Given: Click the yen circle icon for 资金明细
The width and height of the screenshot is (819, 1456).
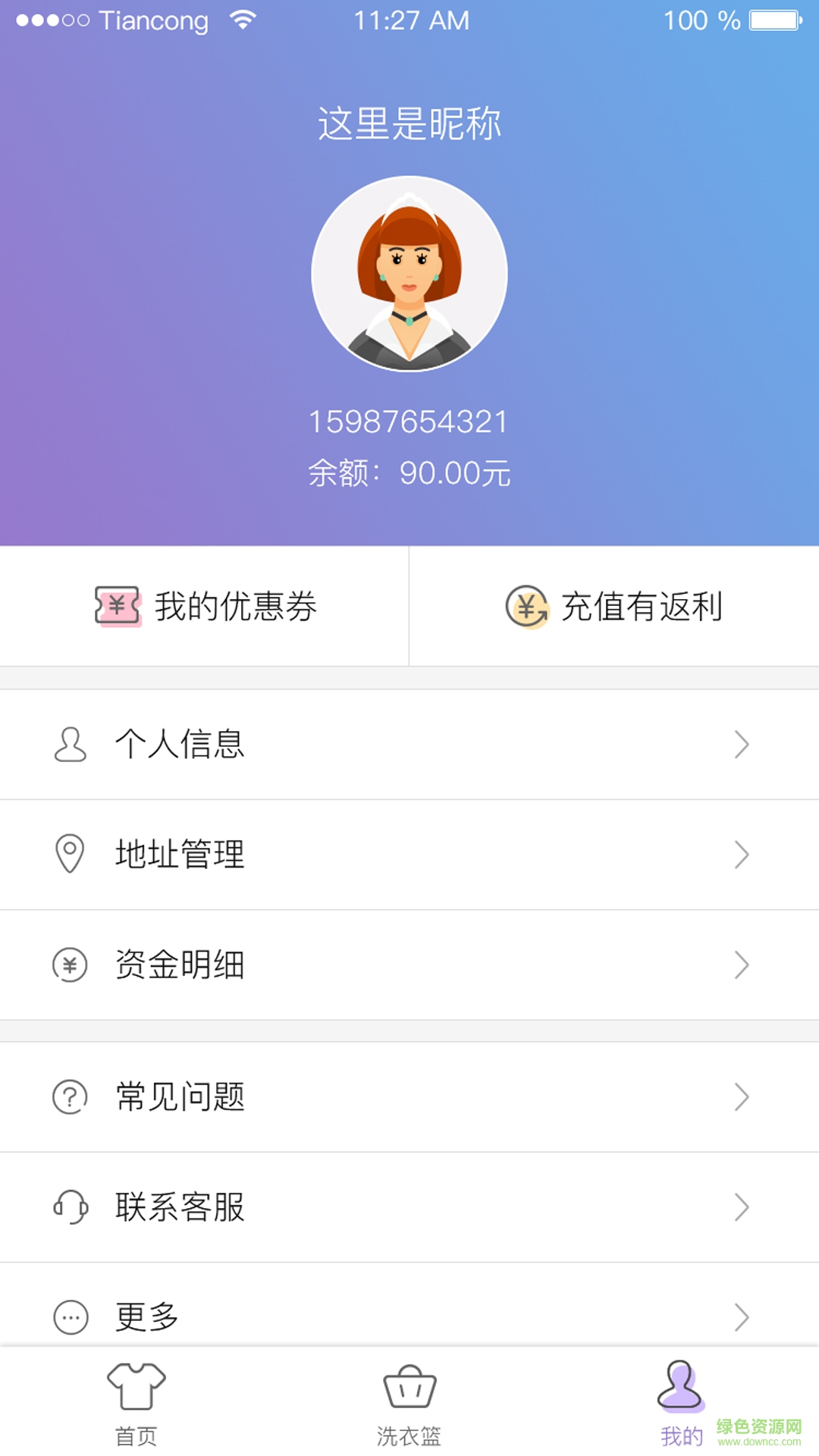Looking at the screenshot, I should point(69,965).
